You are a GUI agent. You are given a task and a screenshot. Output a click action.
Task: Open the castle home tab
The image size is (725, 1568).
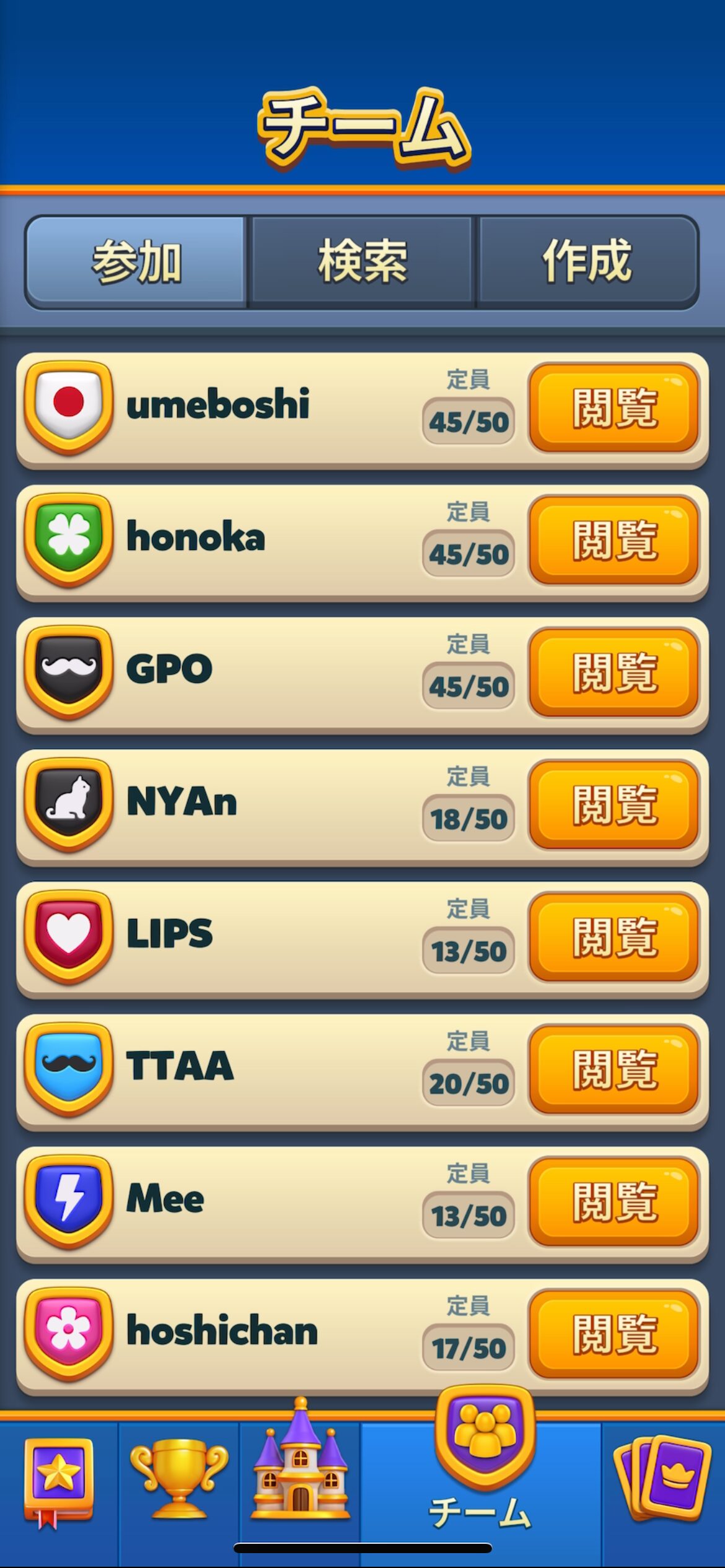click(x=301, y=1474)
